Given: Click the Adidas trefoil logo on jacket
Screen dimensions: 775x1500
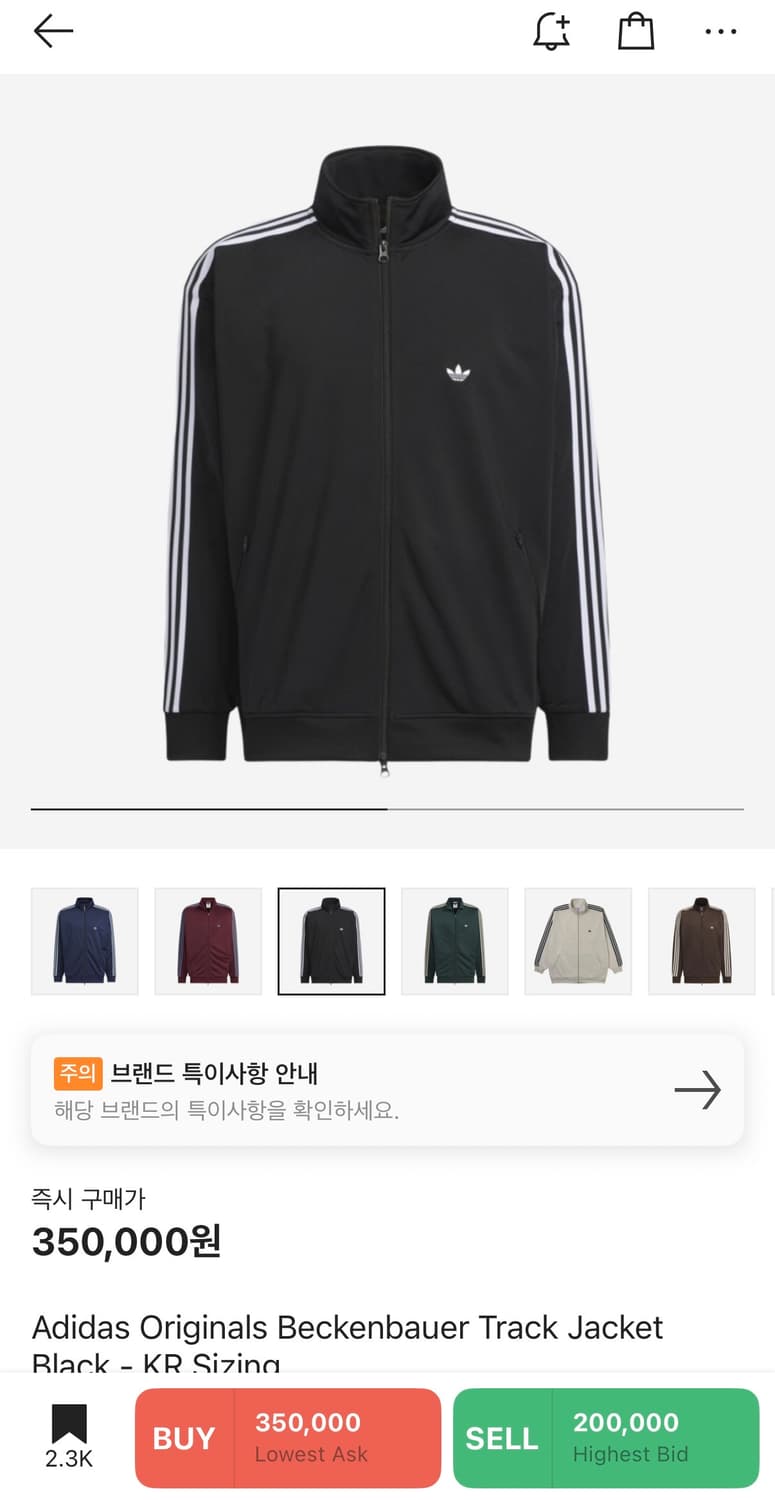Looking at the screenshot, I should (459, 373).
